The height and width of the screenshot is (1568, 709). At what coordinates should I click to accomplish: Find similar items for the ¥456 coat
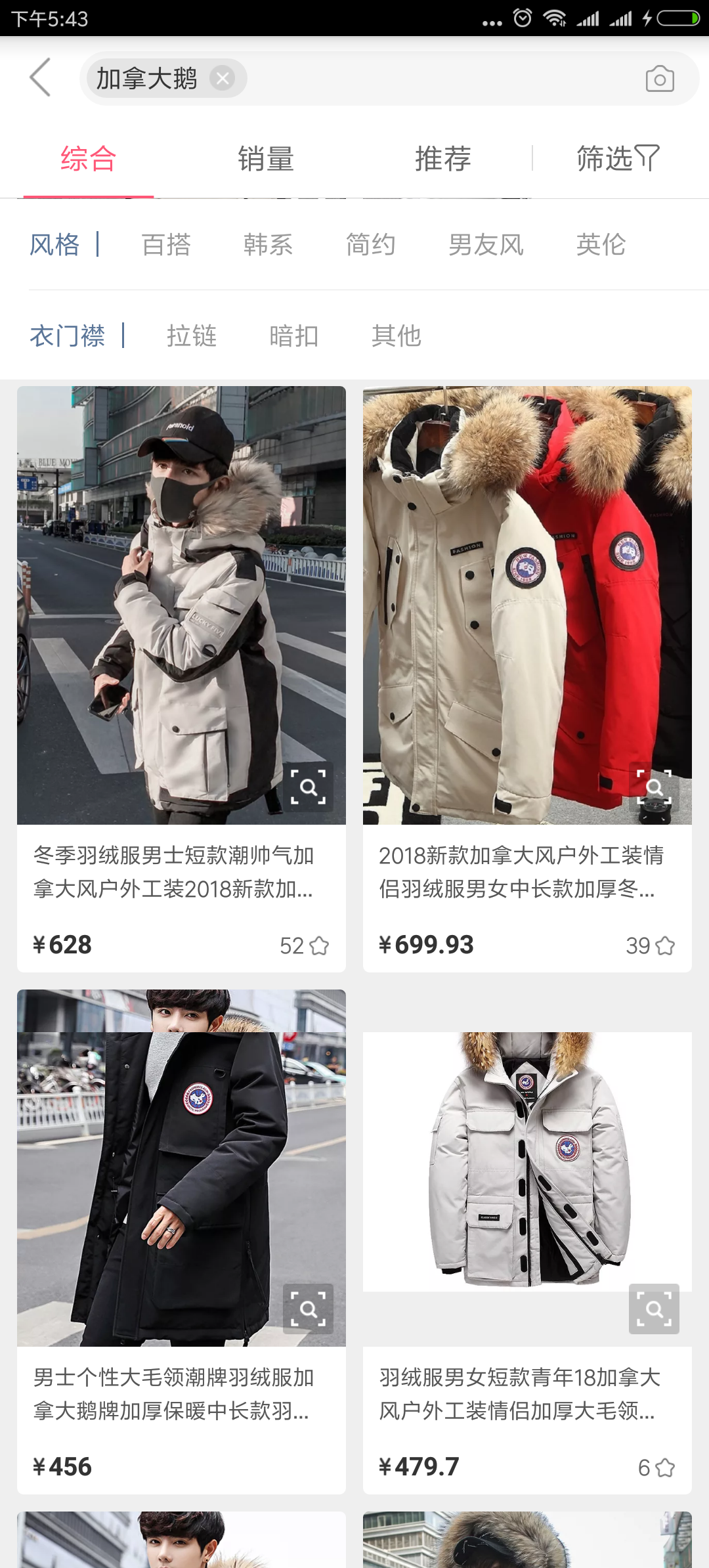(x=308, y=1309)
